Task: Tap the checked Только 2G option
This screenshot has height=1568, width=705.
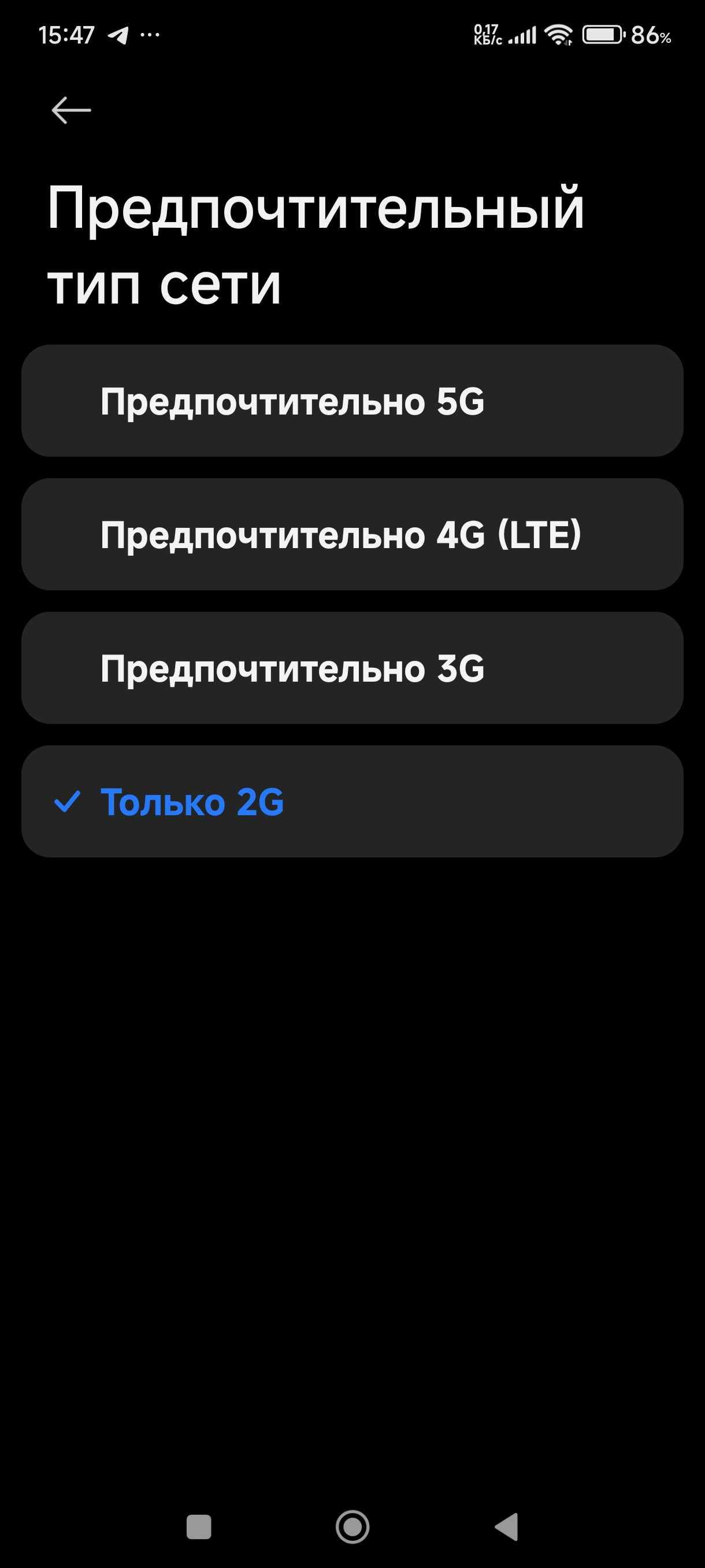Action: pos(352,802)
